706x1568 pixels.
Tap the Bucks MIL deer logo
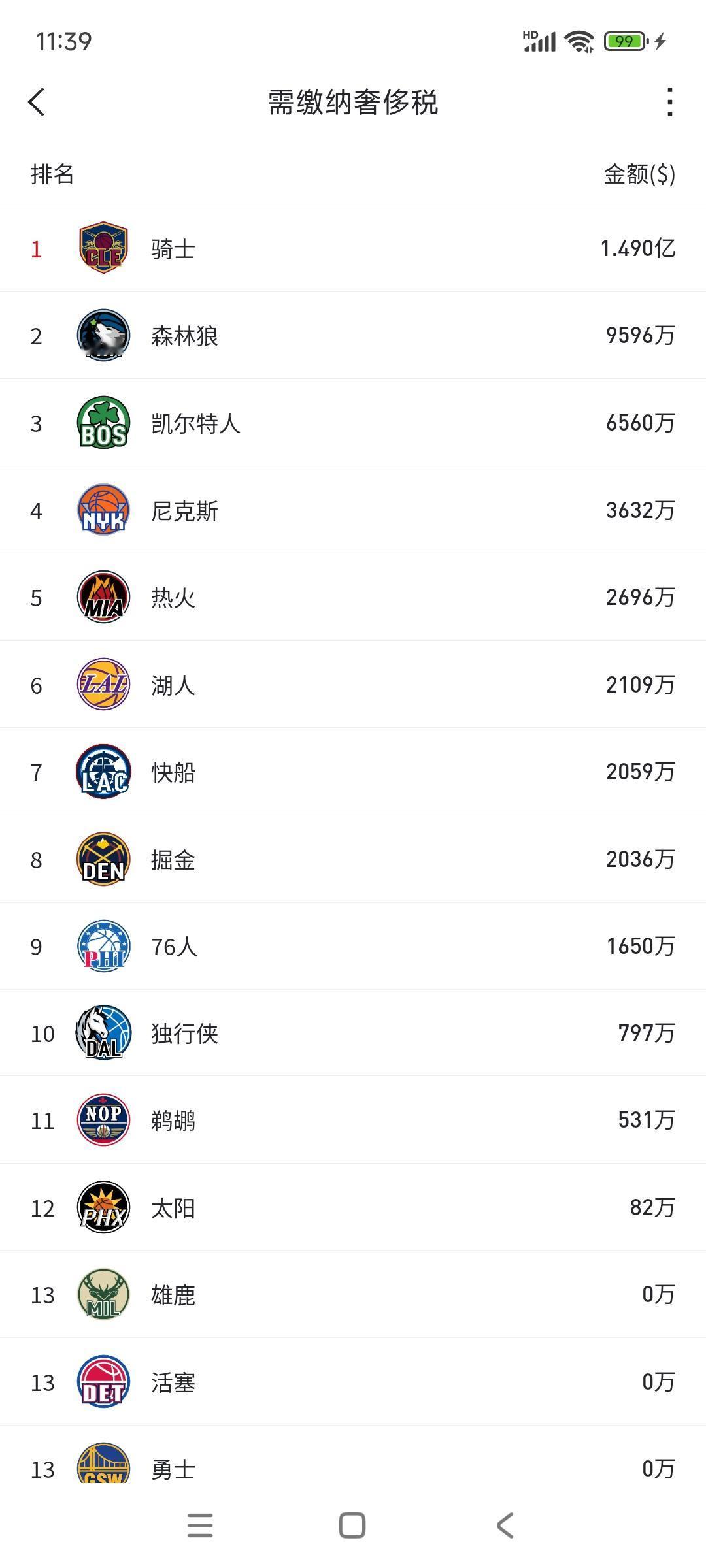[x=104, y=1295]
